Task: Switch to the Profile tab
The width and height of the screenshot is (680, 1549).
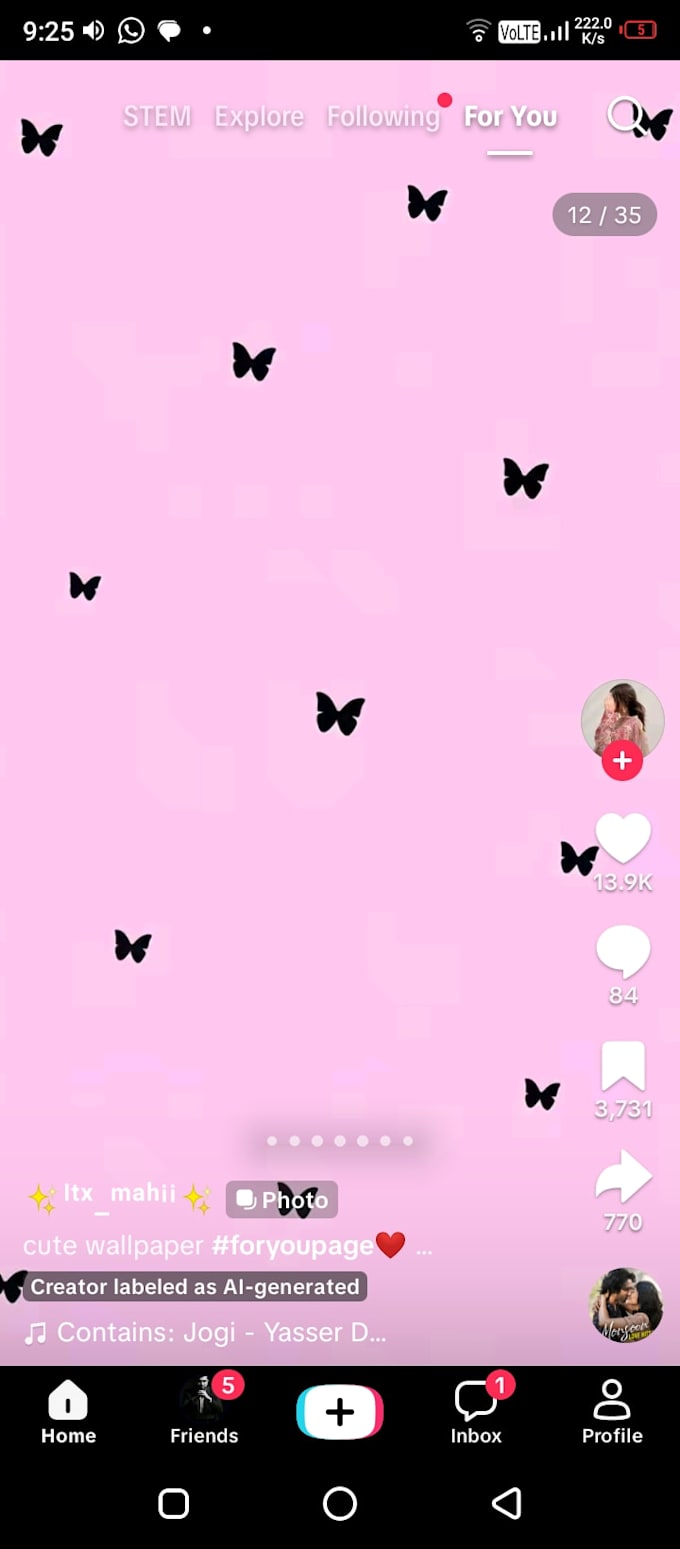Action: 612,1412
